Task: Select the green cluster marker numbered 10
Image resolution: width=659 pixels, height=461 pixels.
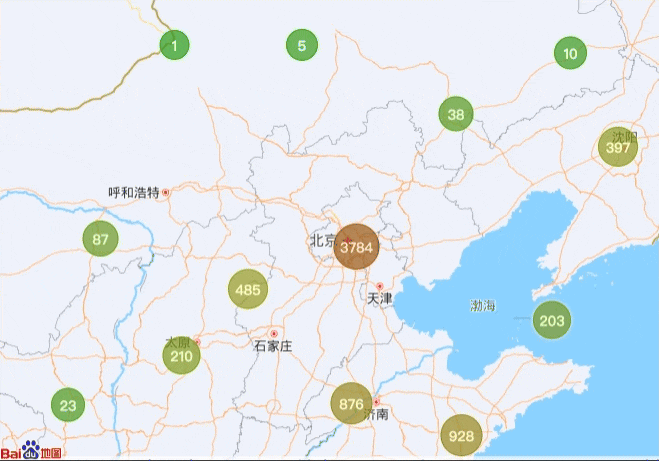Action: (x=570, y=54)
